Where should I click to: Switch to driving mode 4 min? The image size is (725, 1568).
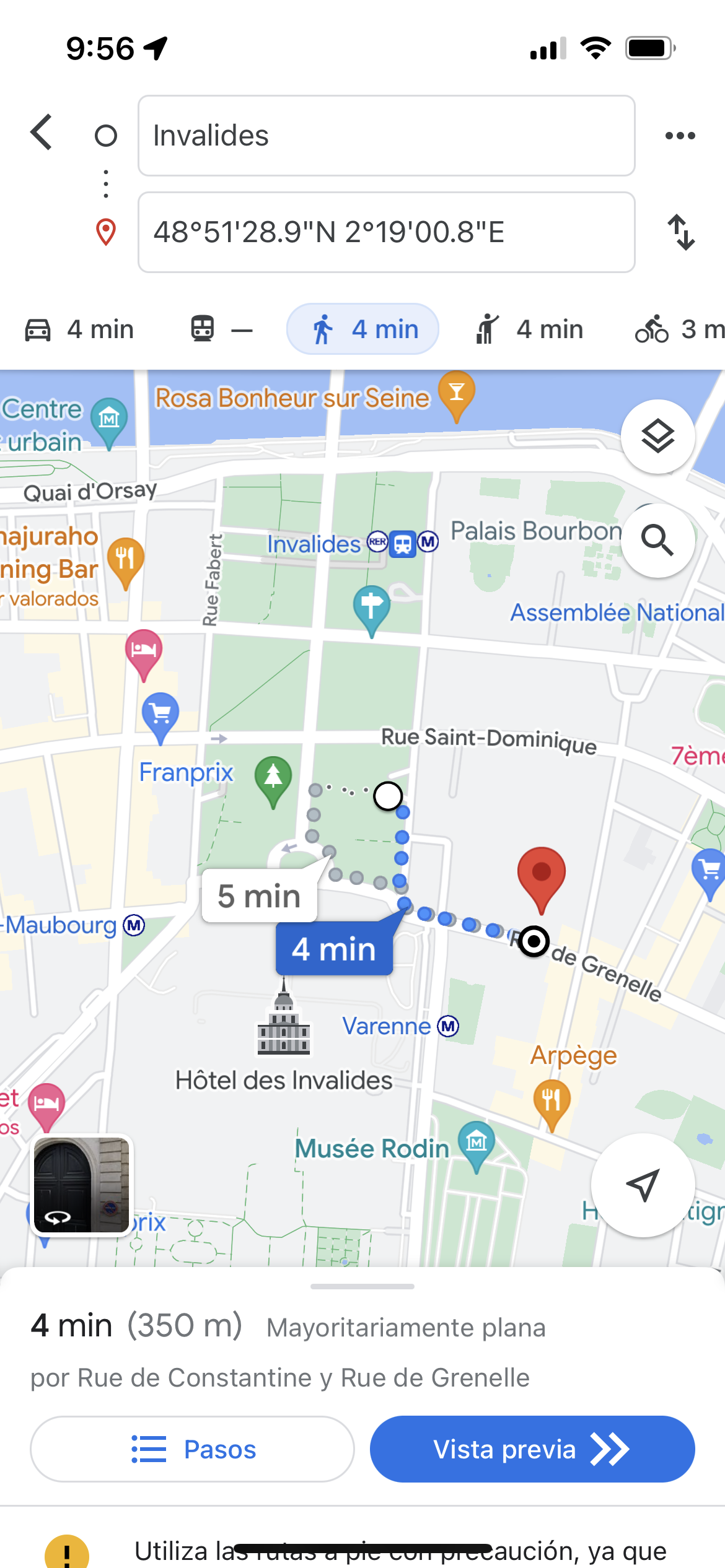point(79,329)
